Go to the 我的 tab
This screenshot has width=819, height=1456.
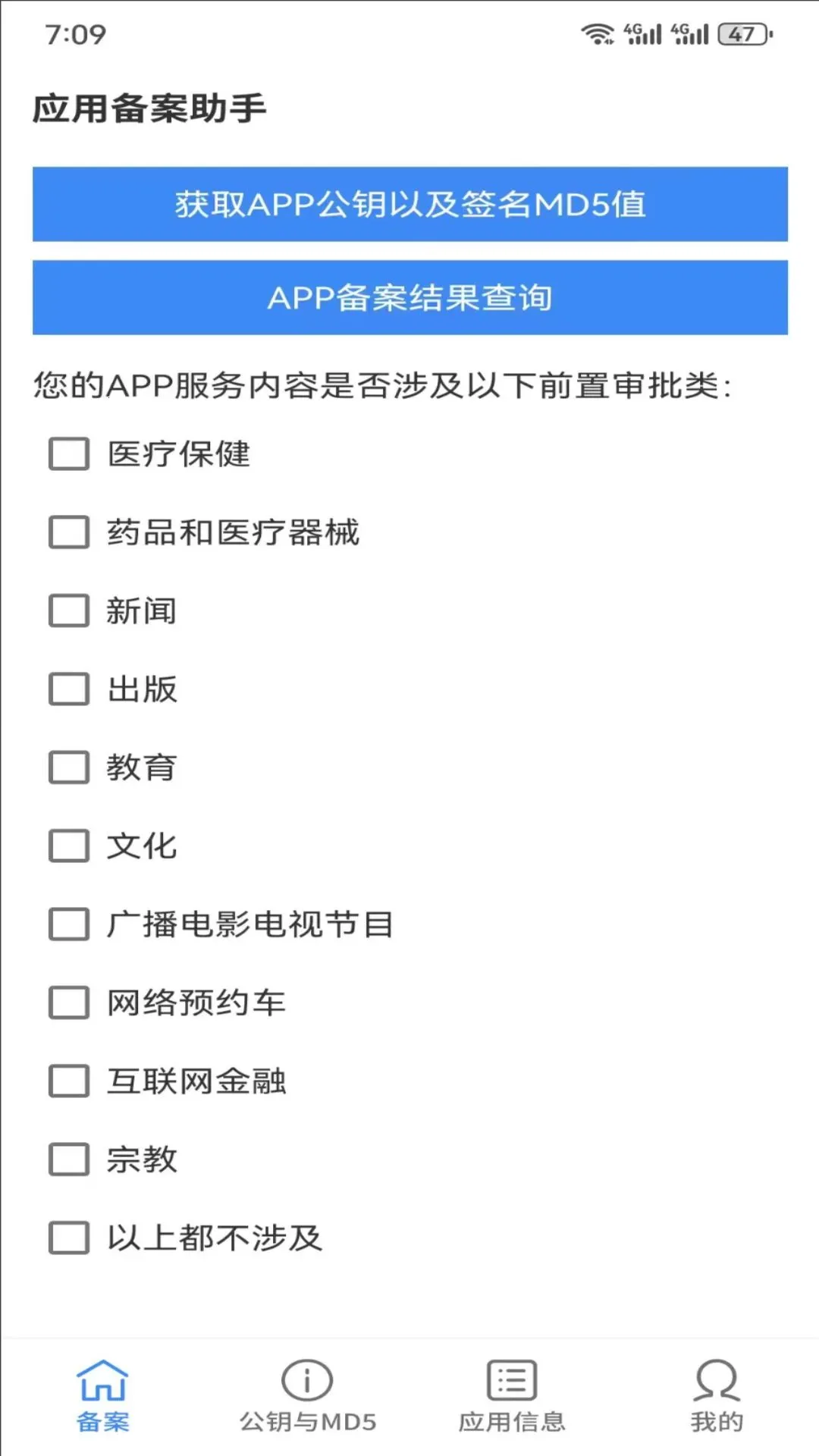[717, 1396]
